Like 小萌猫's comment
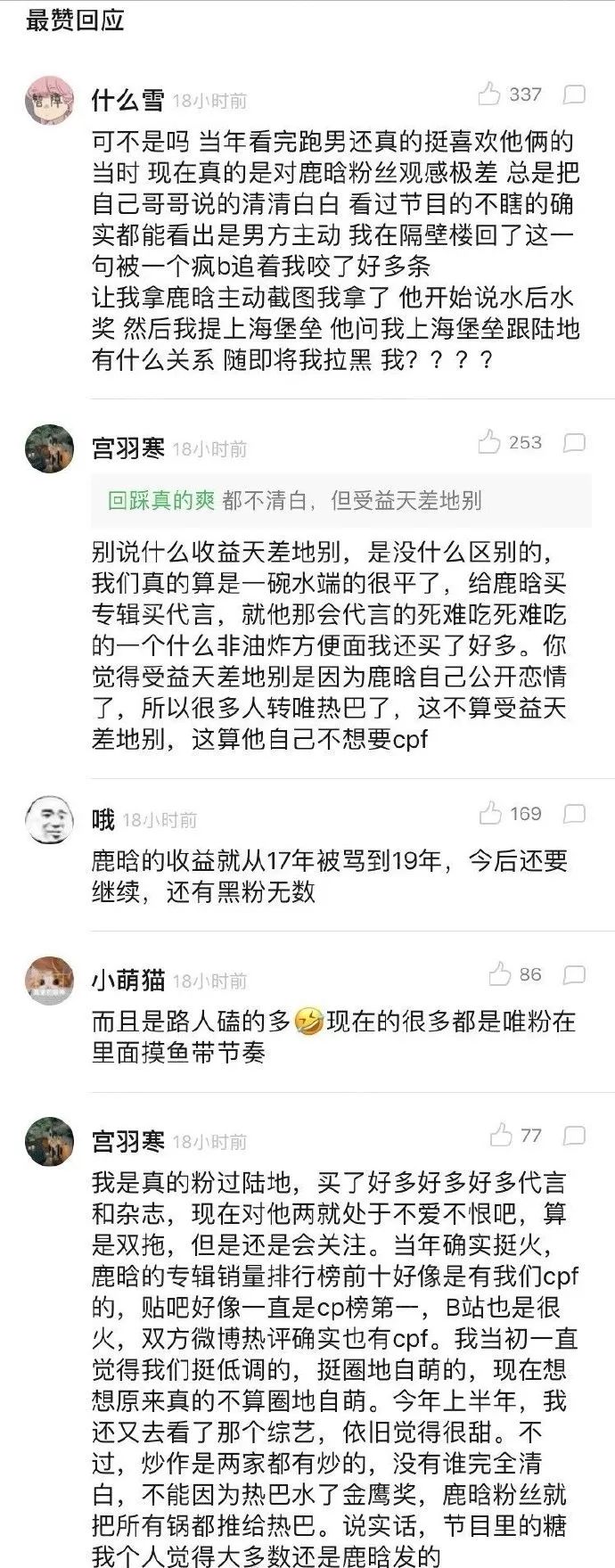Image resolution: width=615 pixels, height=1568 pixels. [x=500, y=974]
